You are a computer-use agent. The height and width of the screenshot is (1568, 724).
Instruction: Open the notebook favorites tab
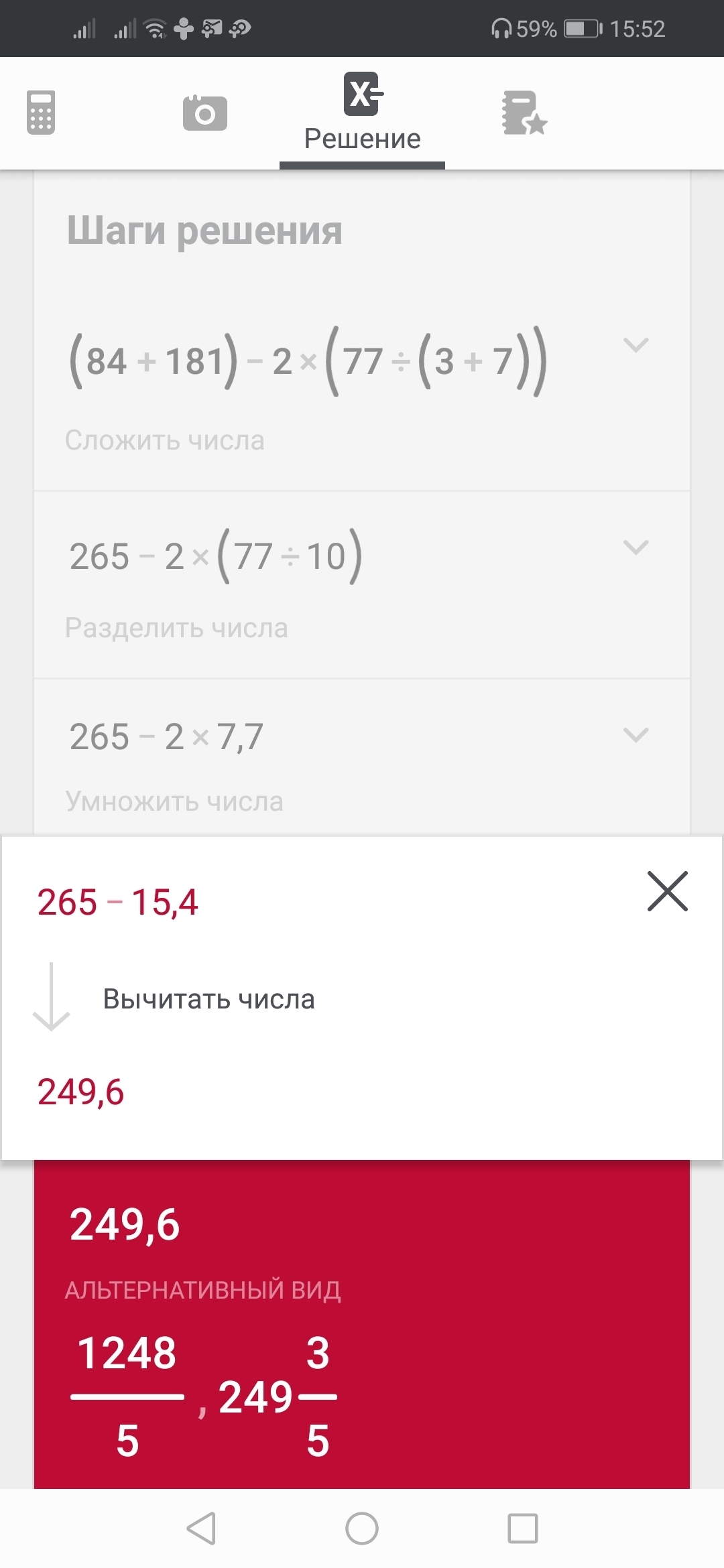524,113
